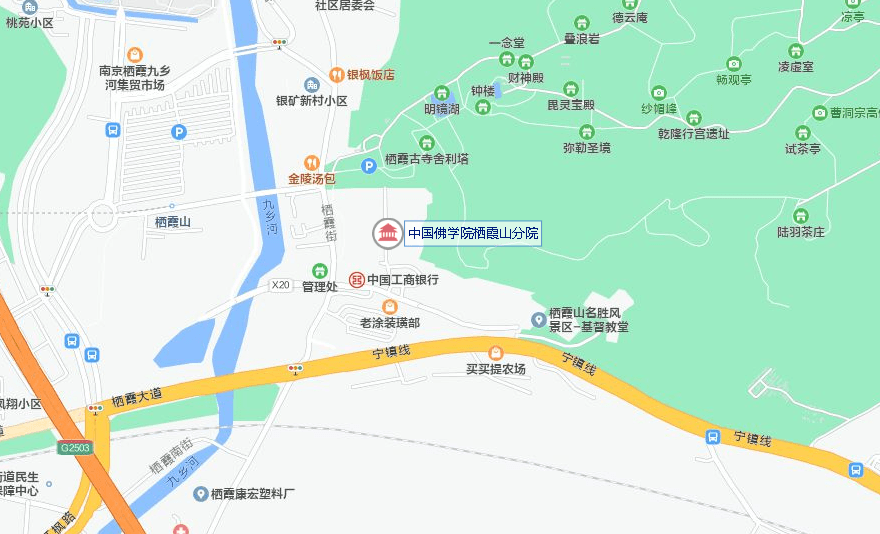
Task: Select the 银枫饭店 restaurant marker
Action: [338, 75]
